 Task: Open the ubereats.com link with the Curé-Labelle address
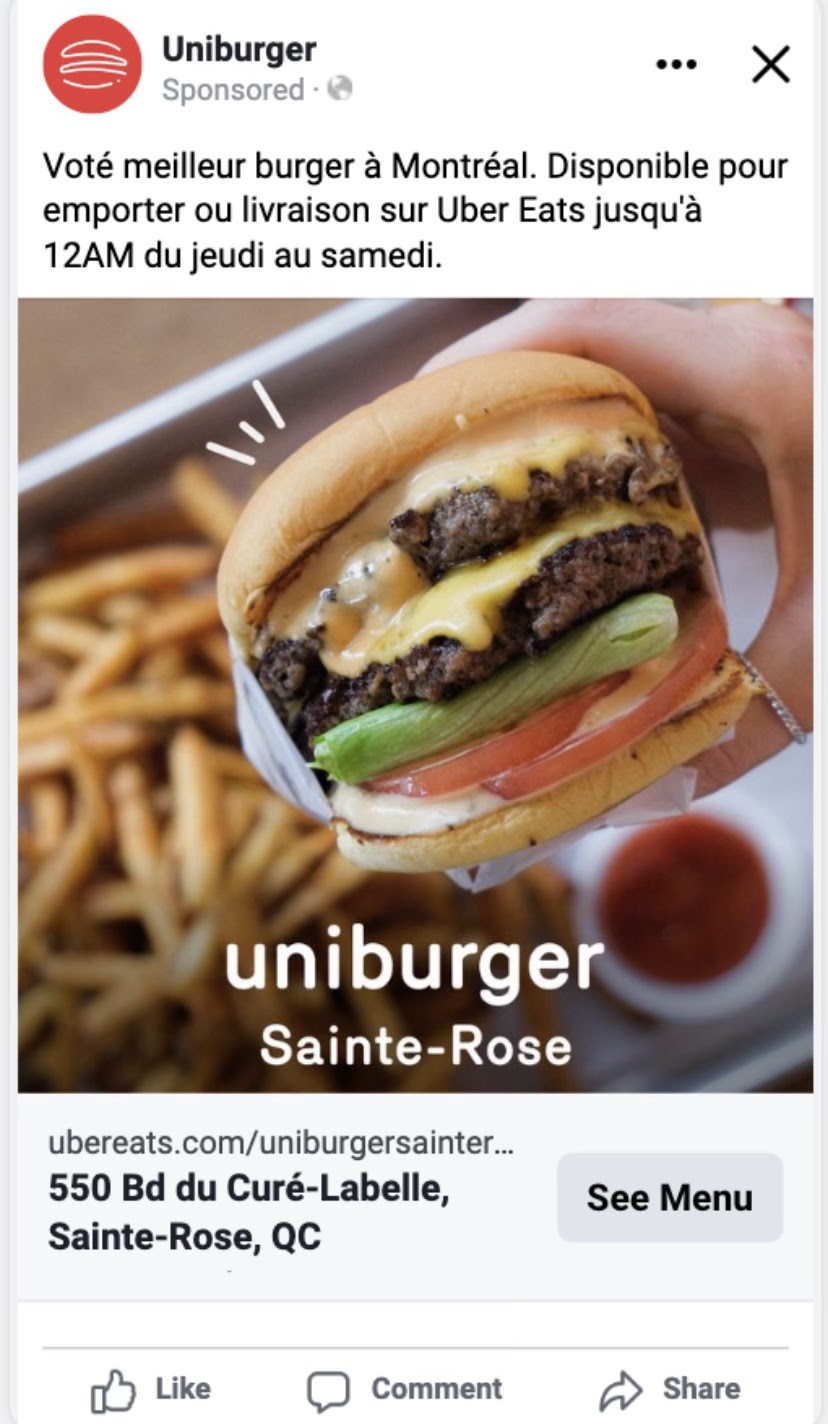[281, 1191]
